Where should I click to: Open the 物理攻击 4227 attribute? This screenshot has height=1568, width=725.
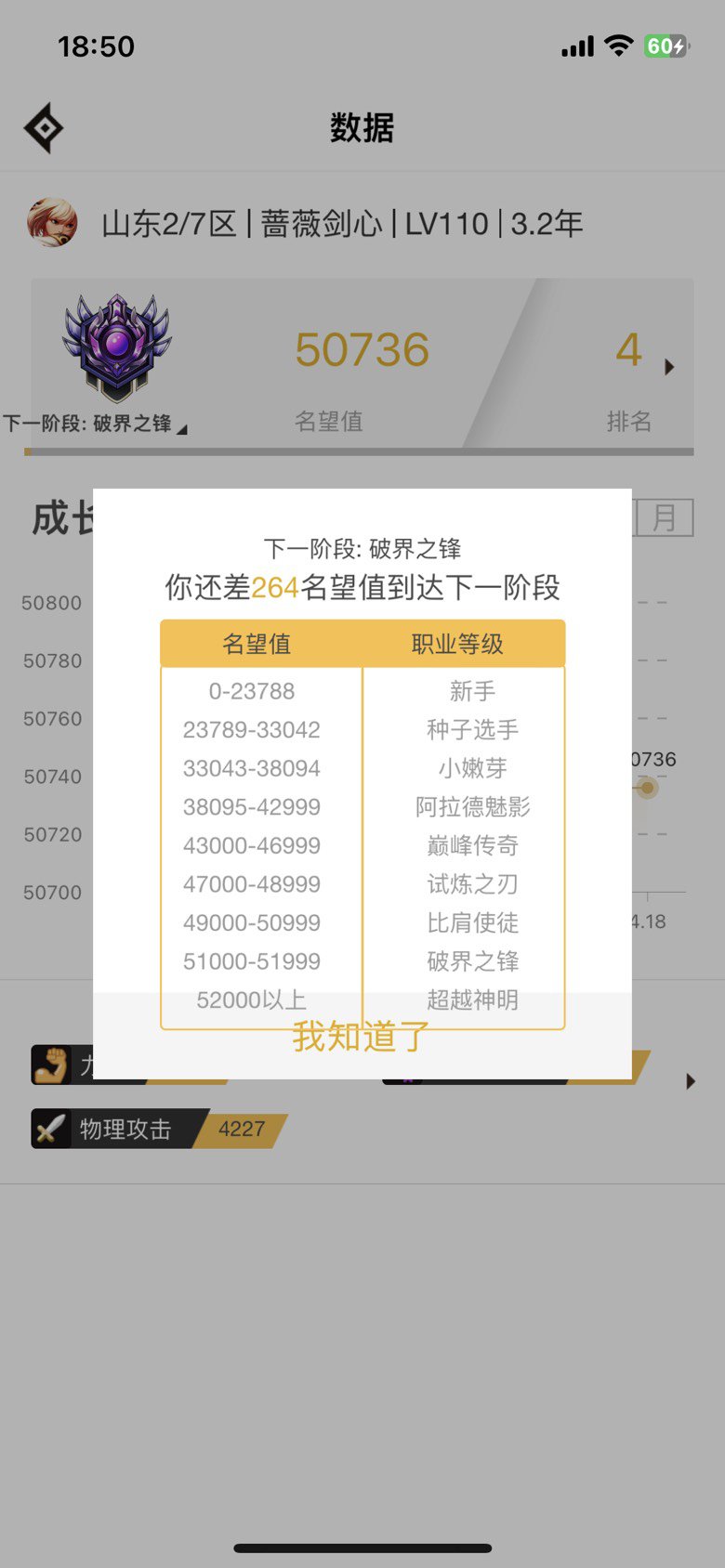[158, 1129]
